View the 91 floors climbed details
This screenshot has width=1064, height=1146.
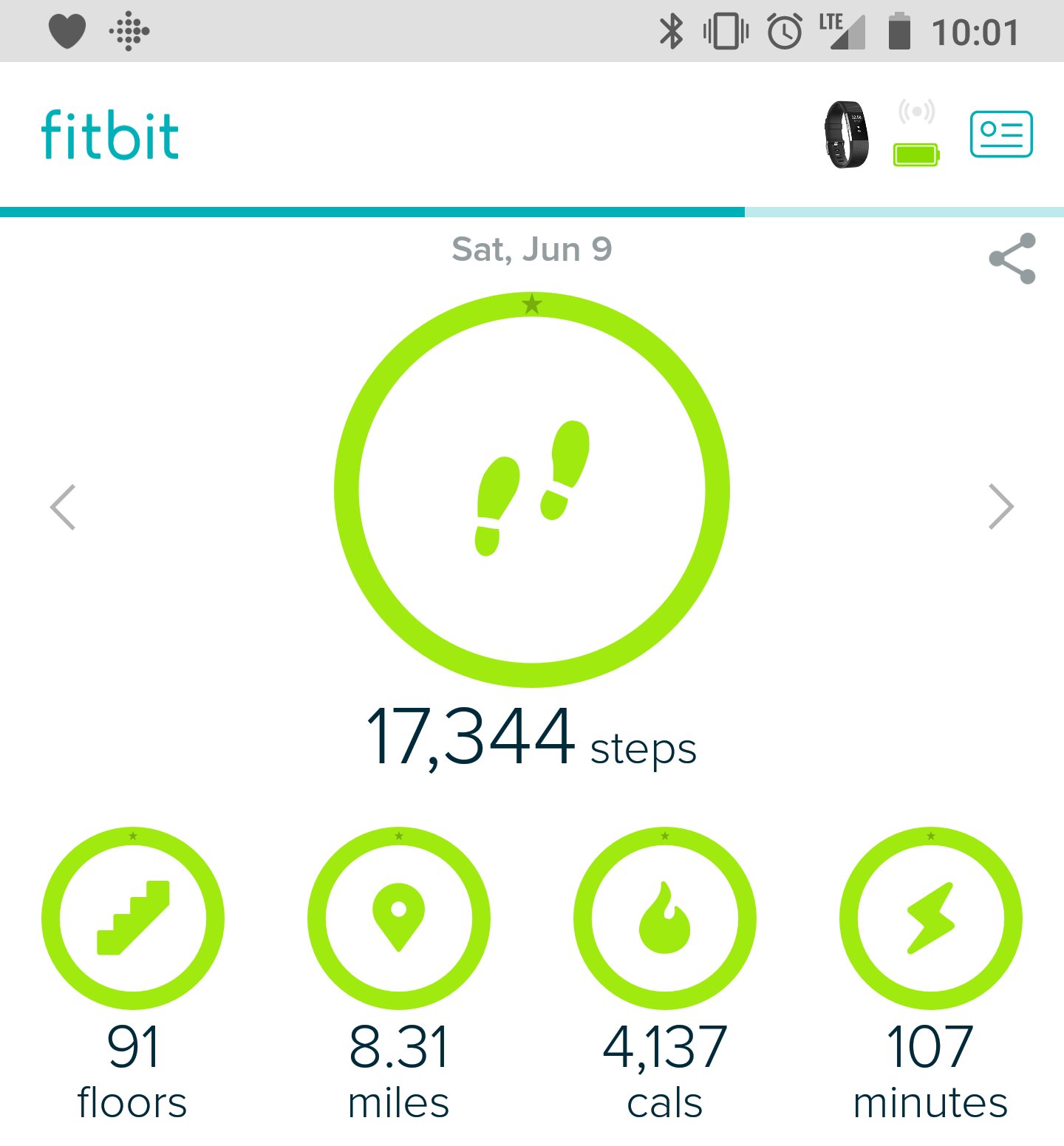[x=133, y=918]
